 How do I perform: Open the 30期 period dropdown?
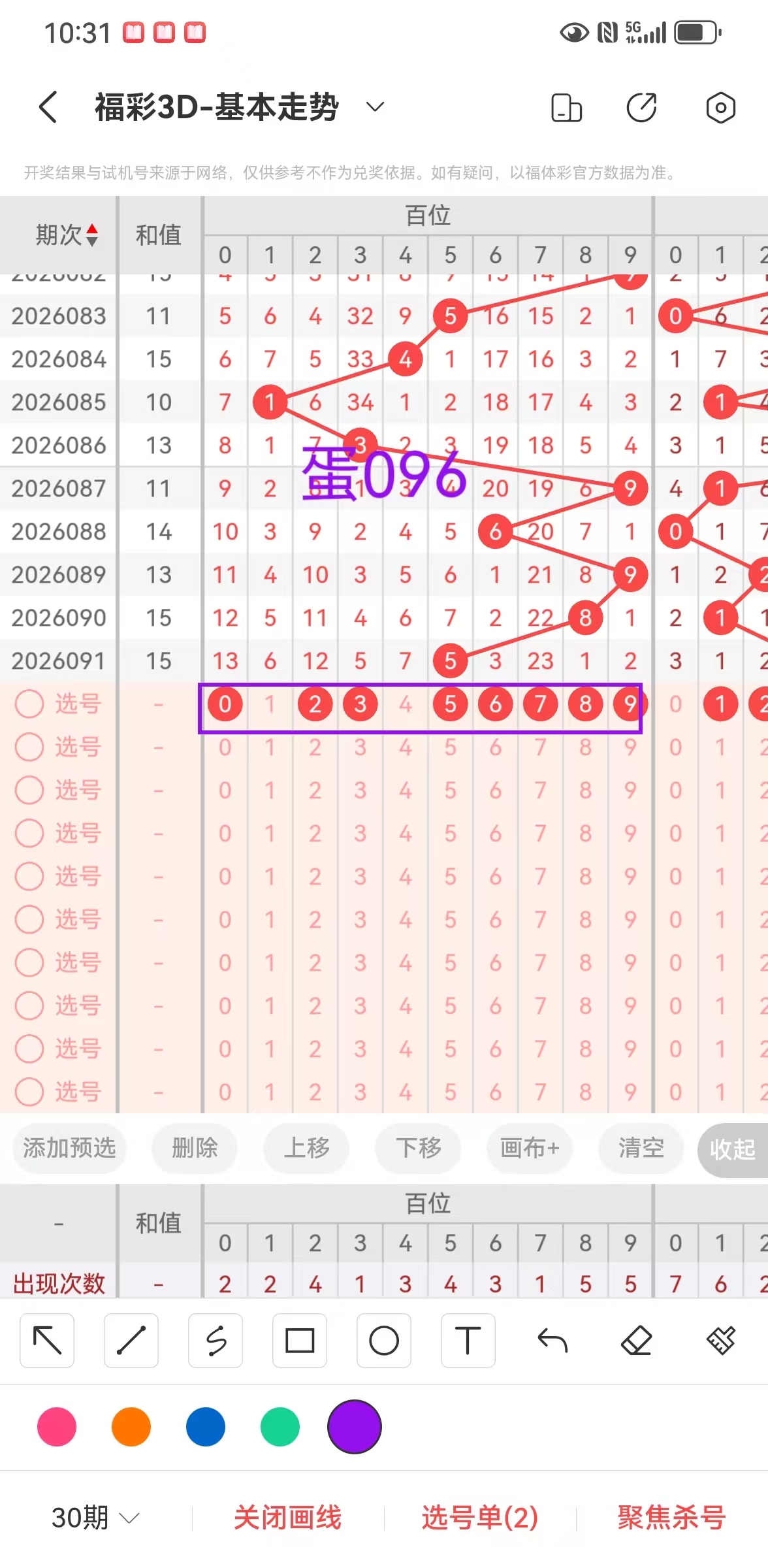[x=95, y=1517]
